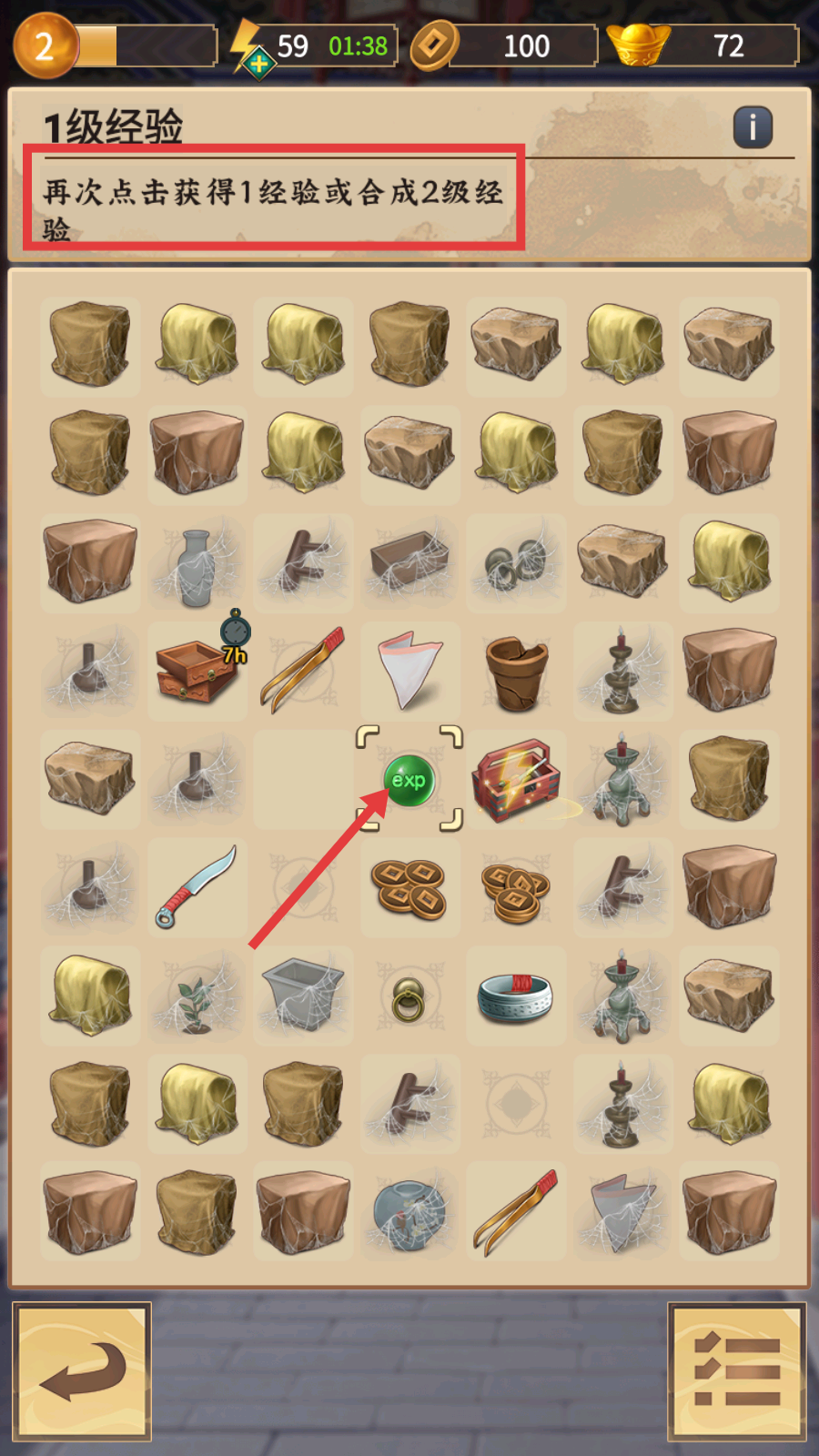Go back with the arrow button
This screenshot has height=1456, width=819.
(x=82, y=1371)
